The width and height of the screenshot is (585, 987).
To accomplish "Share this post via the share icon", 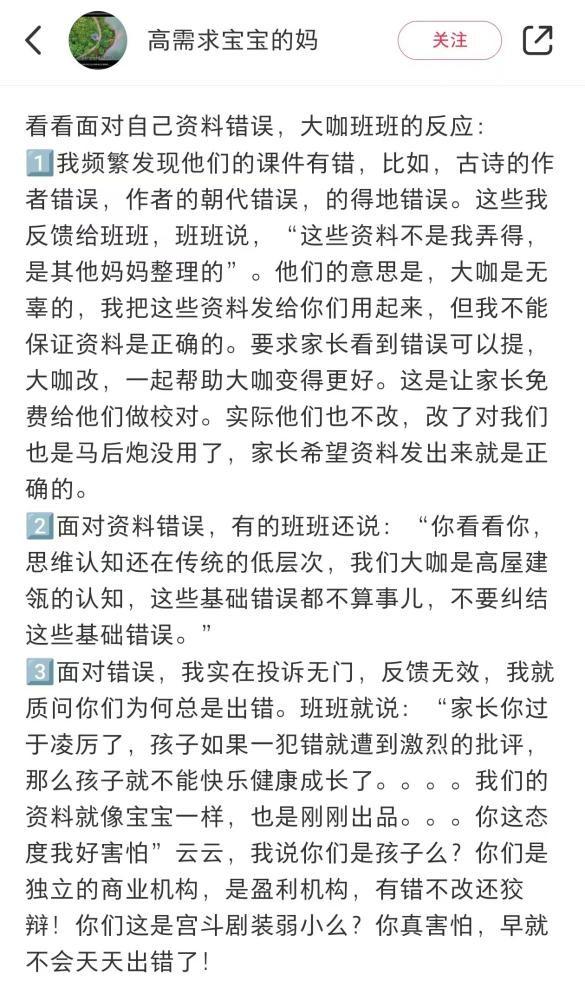I will point(538,40).
